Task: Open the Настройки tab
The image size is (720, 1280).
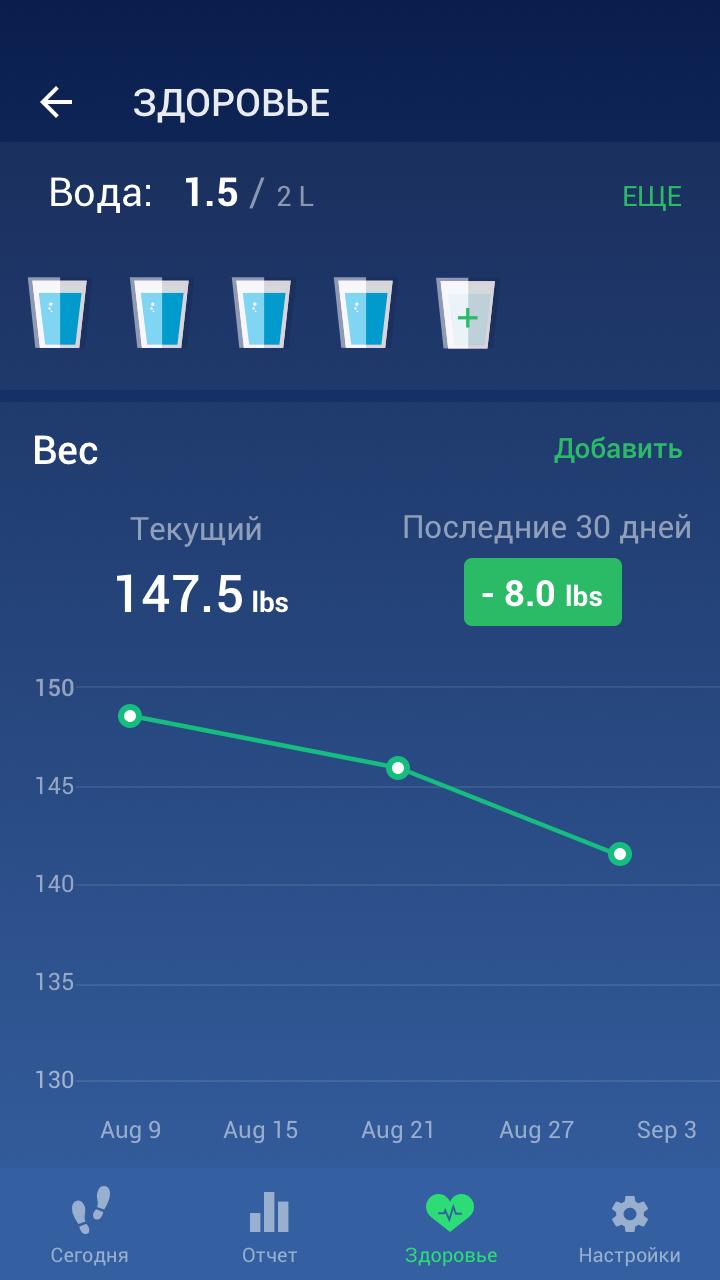Action: [629, 1226]
